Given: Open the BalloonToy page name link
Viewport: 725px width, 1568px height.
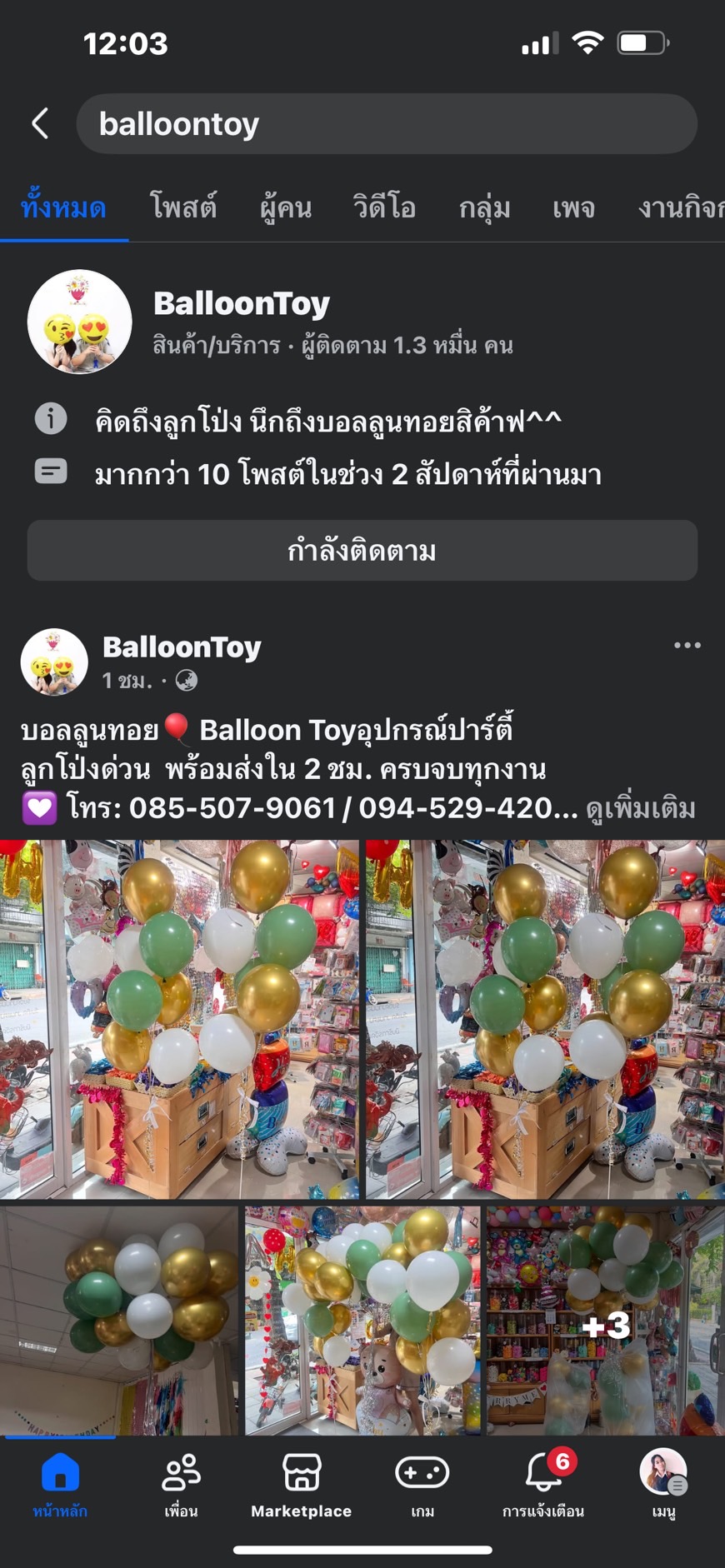Looking at the screenshot, I should (241, 303).
